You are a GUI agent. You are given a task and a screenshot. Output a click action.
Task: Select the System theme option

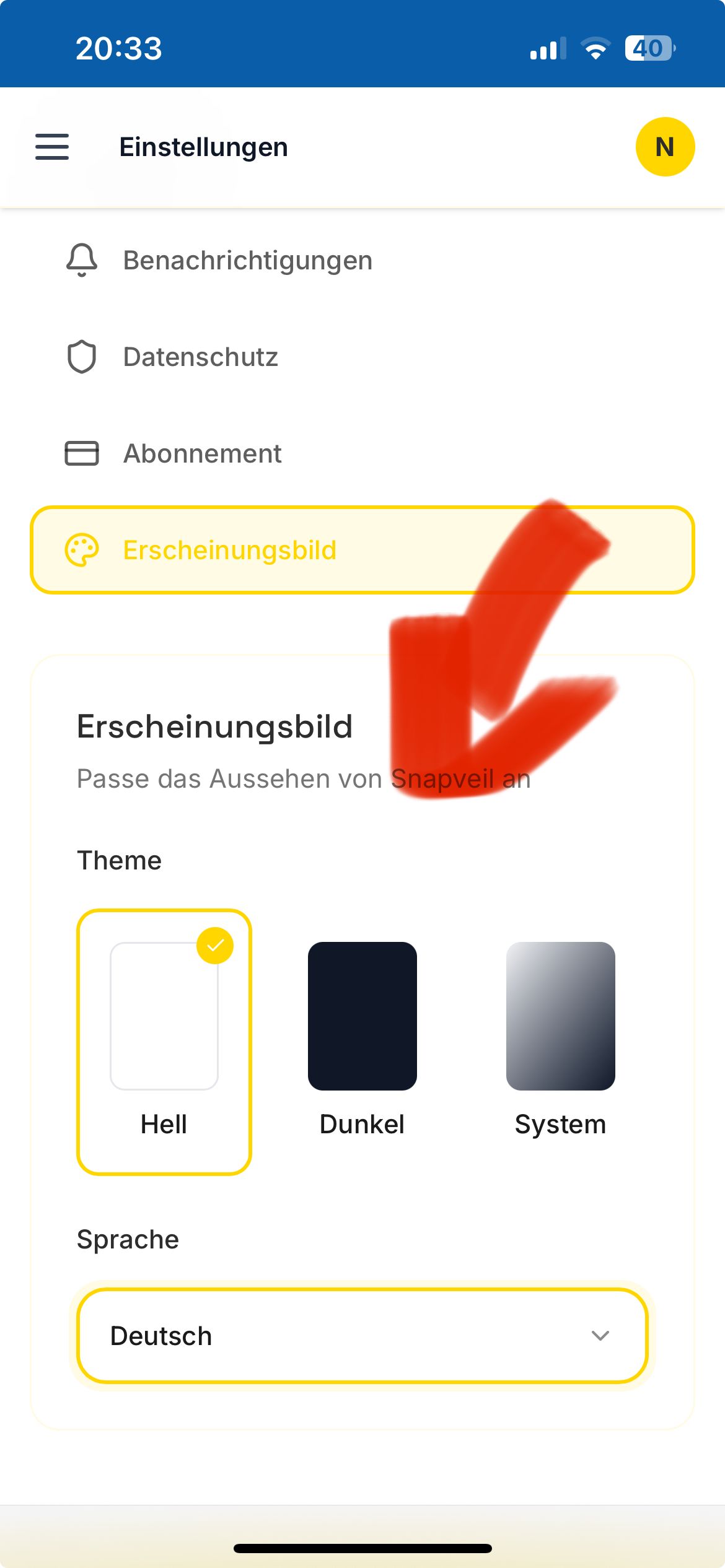(561, 1042)
